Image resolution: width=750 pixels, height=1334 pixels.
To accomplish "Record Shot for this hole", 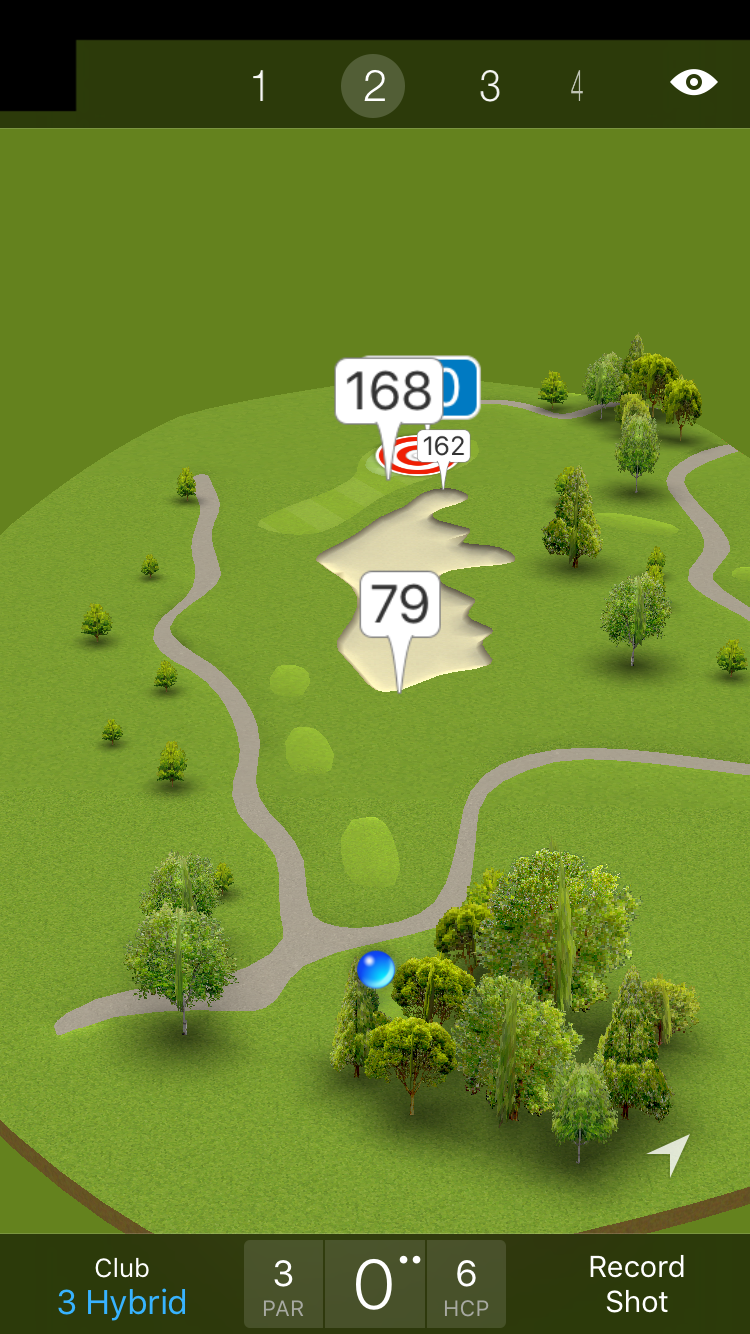I will (636, 1284).
